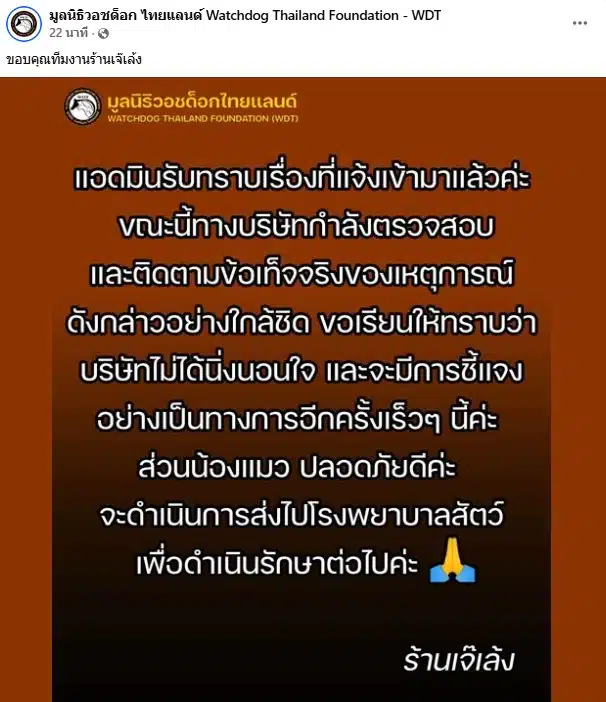The height and width of the screenshot is (702, 606).
Task: Open the ร้านเจ๊เล้ง statement image in the post
Action: point(302,390)
